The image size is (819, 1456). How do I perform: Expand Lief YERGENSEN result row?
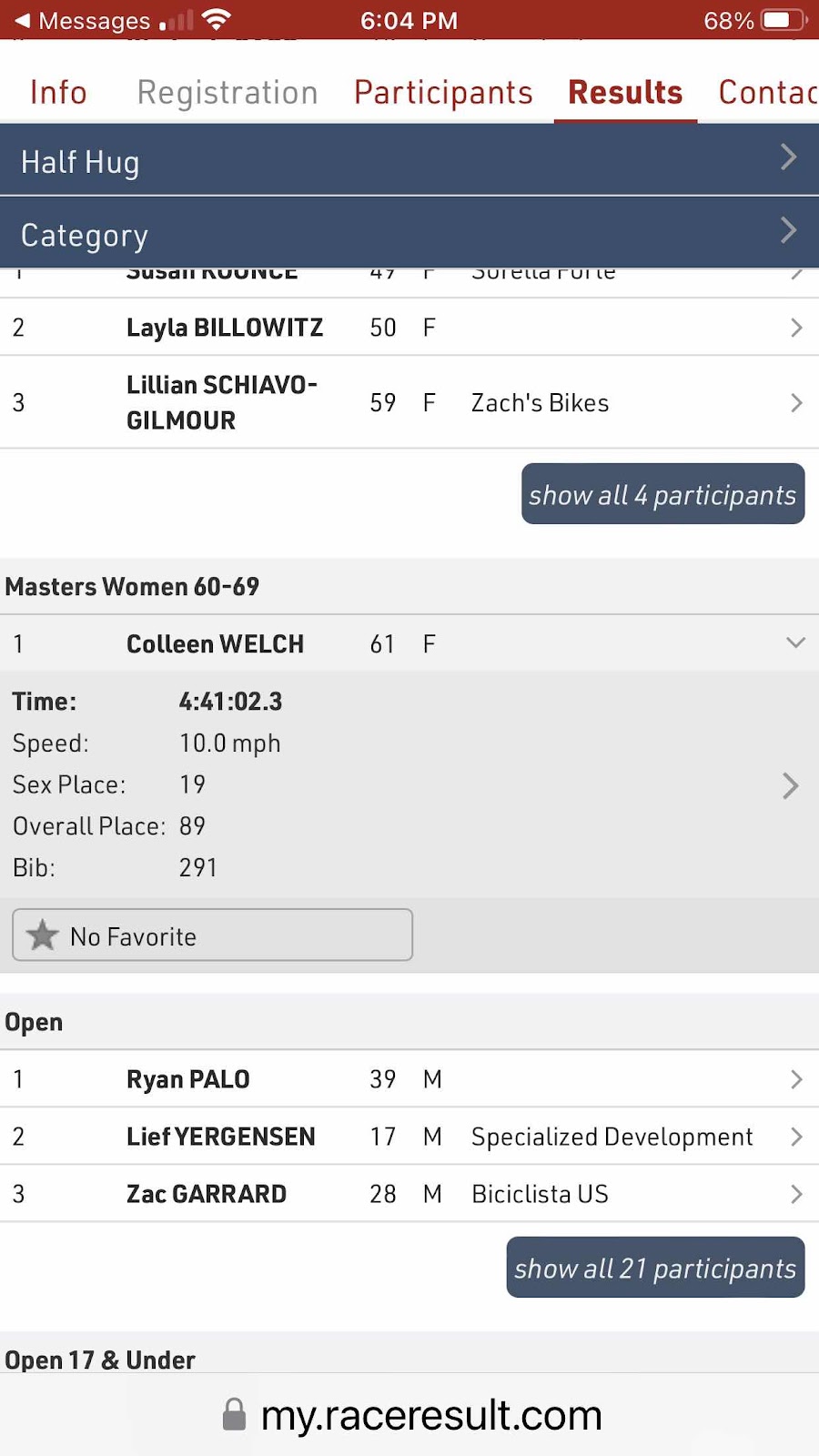[409, 1137]
